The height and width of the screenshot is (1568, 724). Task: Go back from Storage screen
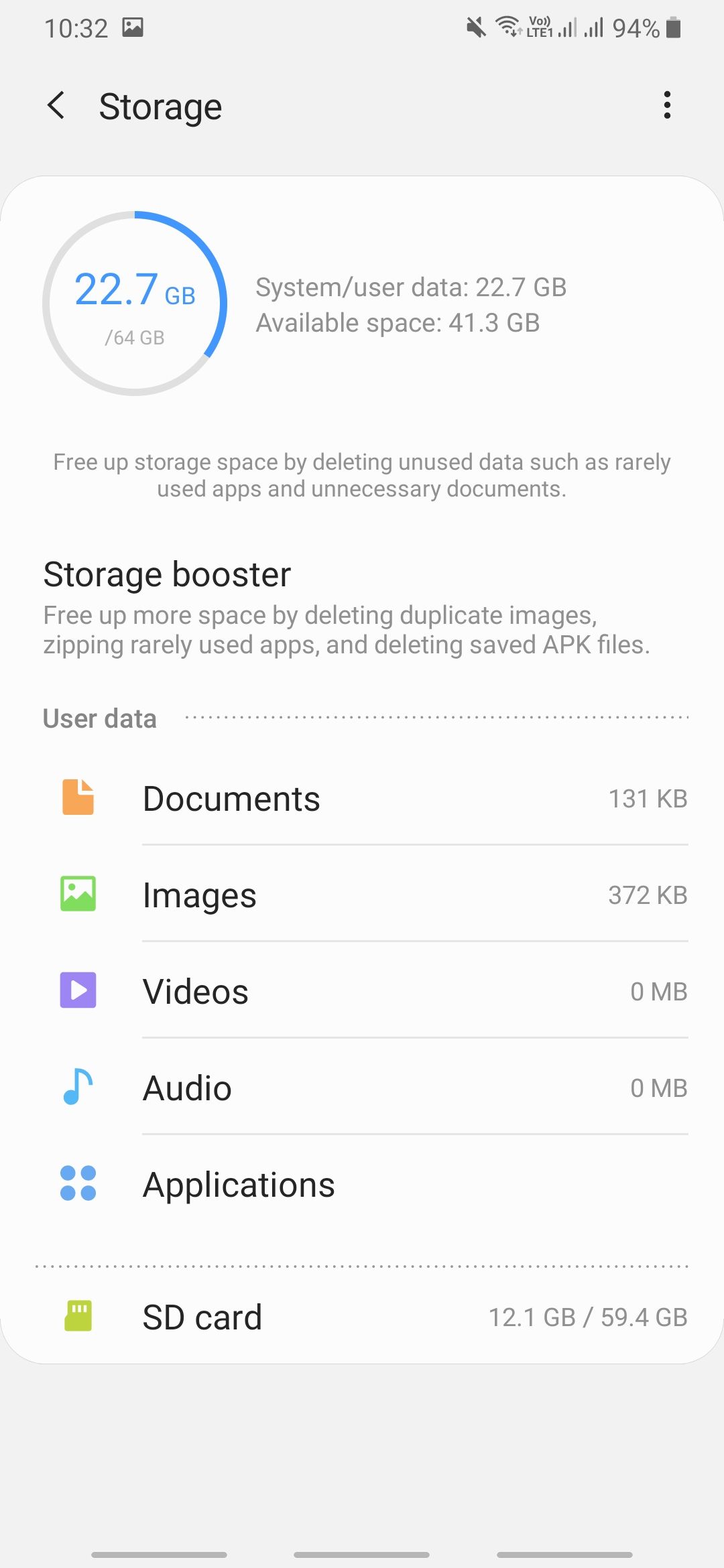click(x=56, y=106)
